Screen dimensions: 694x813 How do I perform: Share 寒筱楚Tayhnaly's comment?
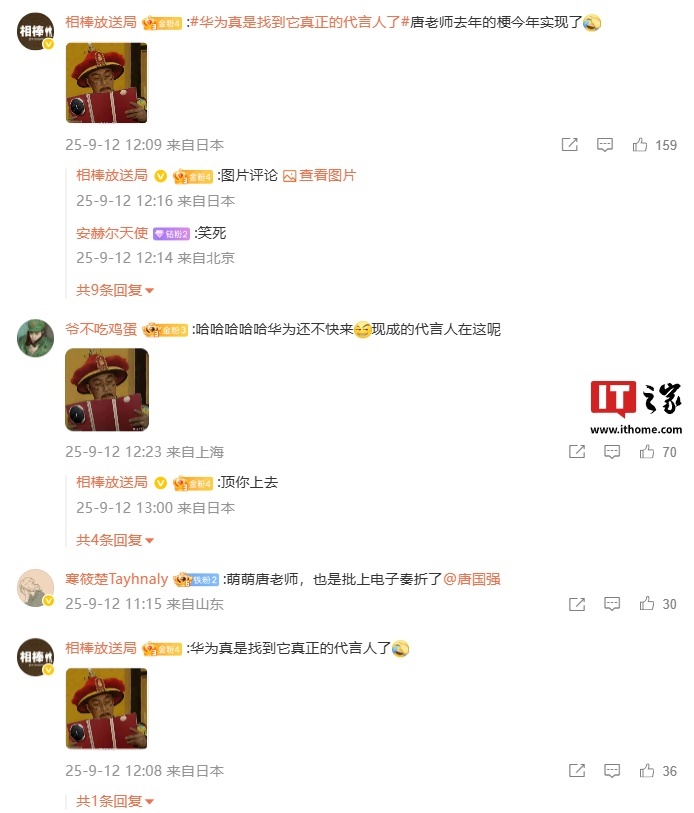click(x=577, y=604)
